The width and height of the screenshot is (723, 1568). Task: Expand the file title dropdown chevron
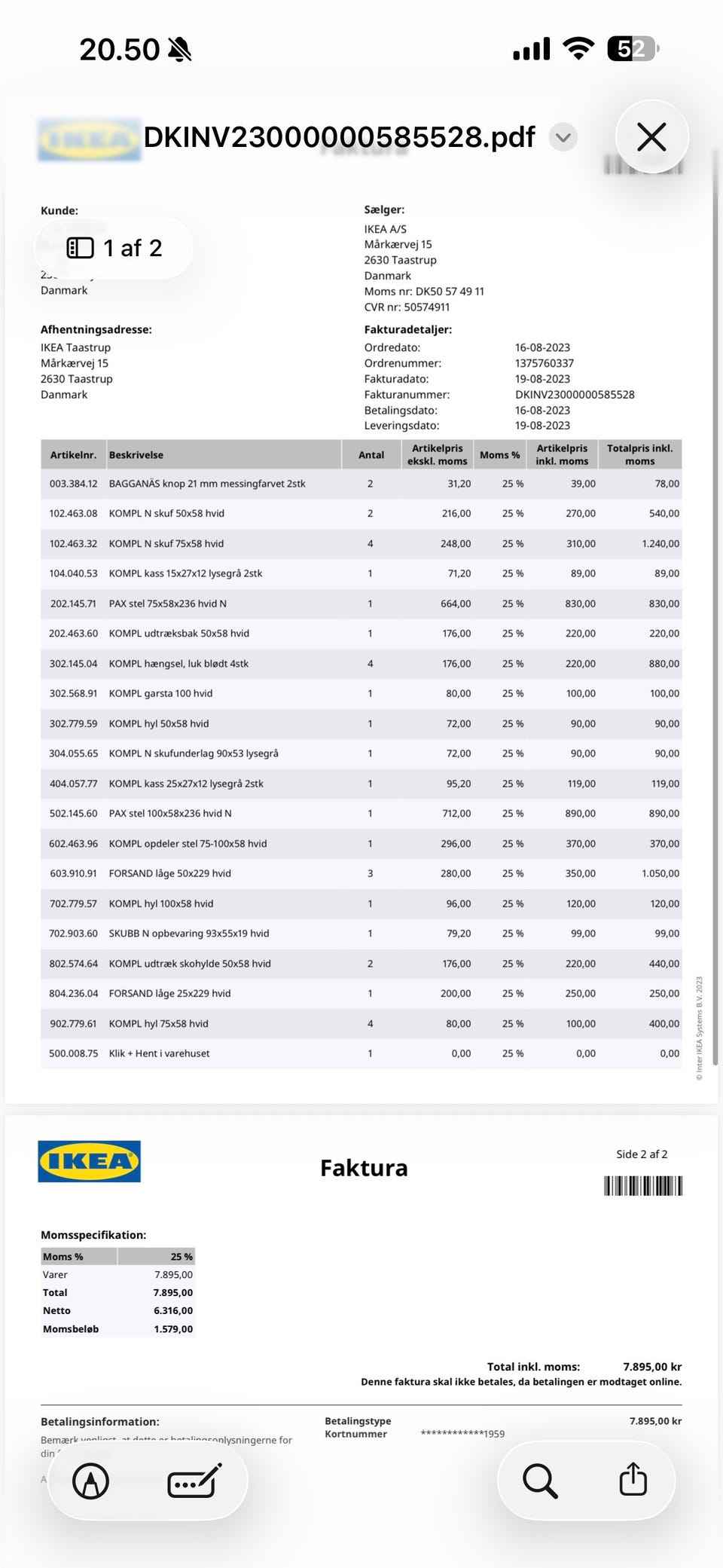[x=563, y=138]
